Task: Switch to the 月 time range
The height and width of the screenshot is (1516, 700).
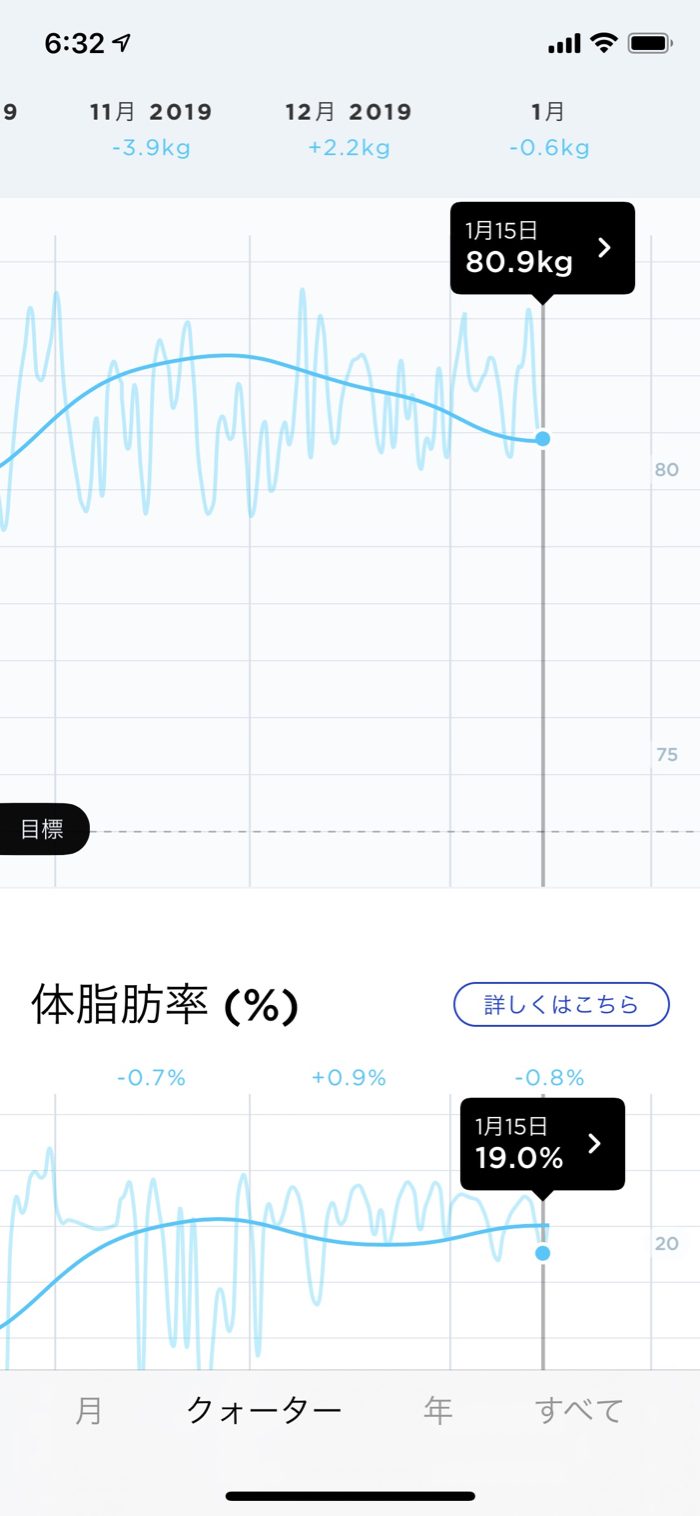Action: (x=89, y=1411)
